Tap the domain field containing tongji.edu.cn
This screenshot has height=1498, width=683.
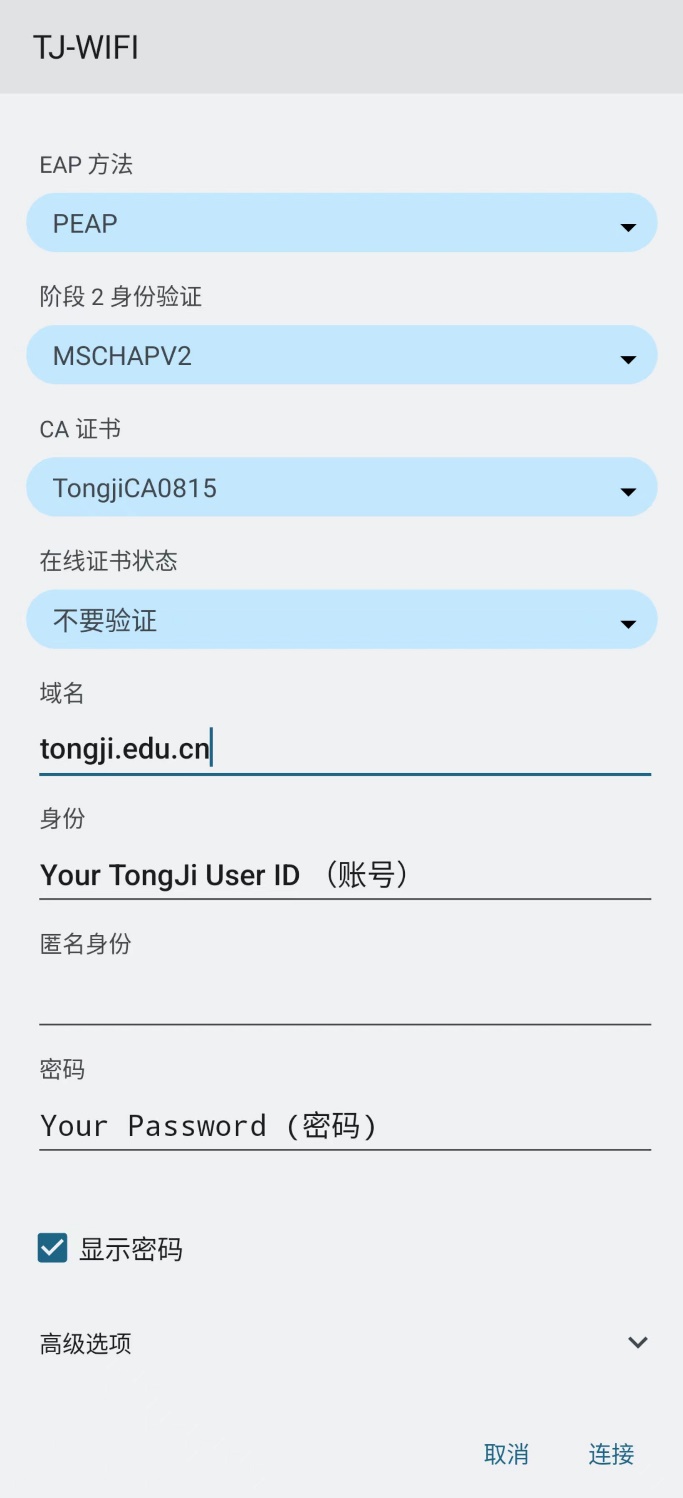pyautogui.click(x=345, y=748)
